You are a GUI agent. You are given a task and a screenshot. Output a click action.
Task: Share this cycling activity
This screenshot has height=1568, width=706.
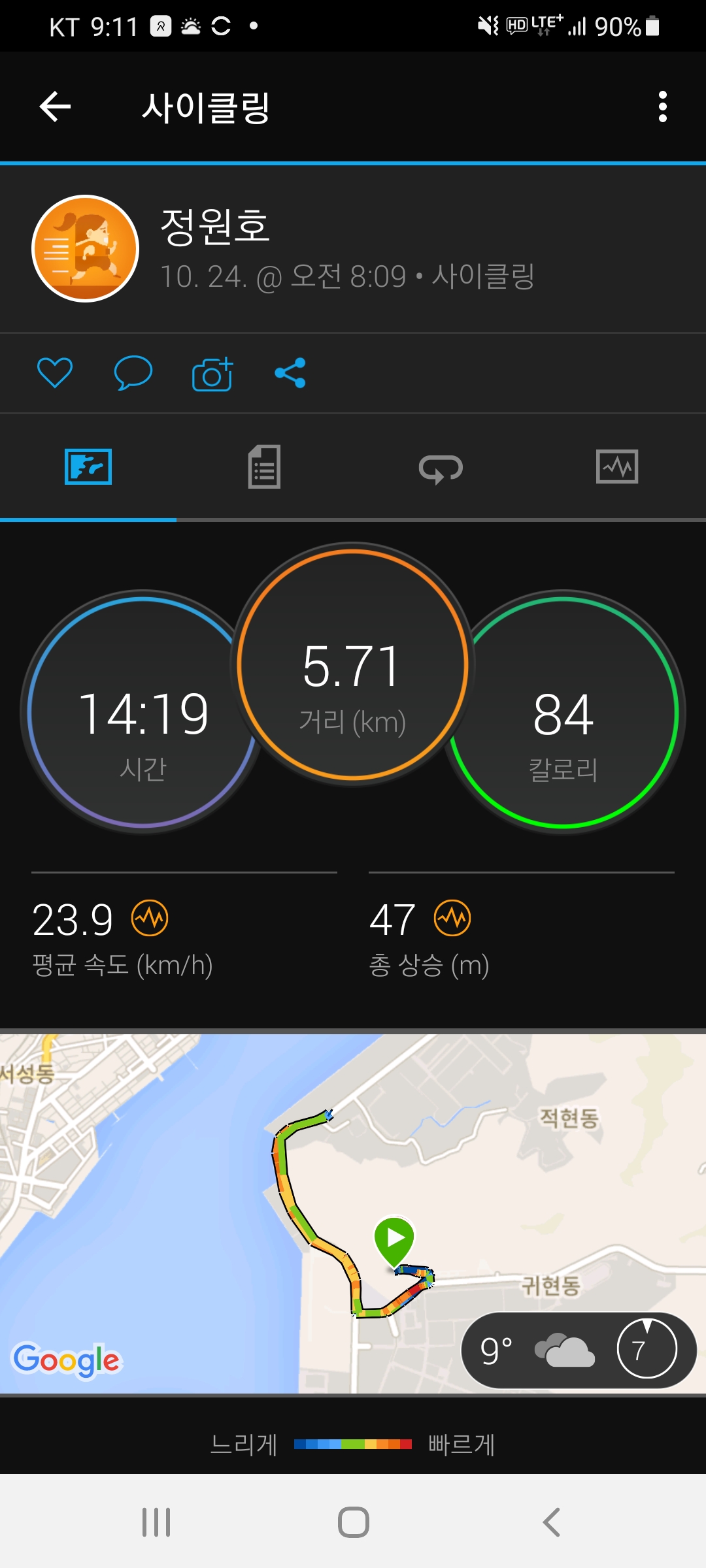(x=290, y=373)
